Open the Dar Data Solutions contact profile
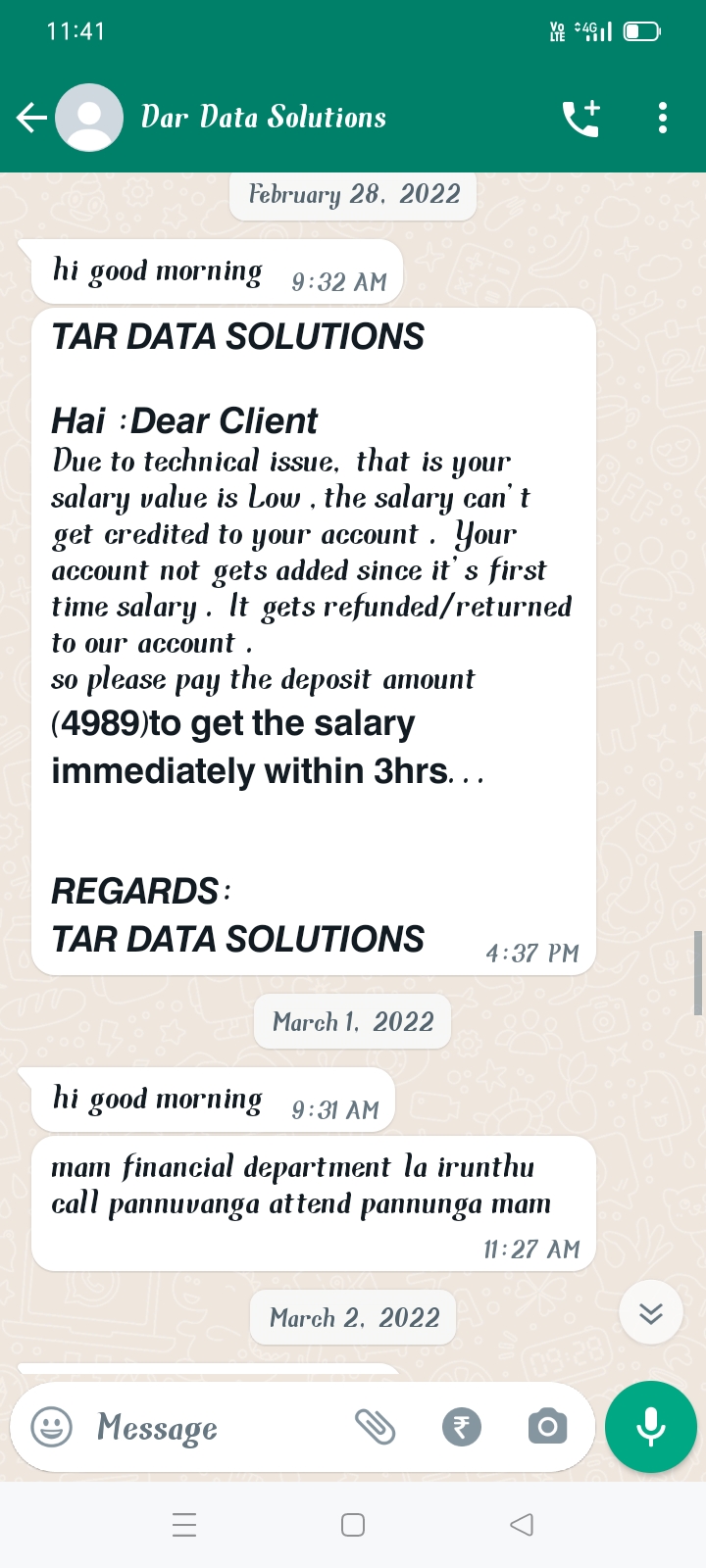The image size is (706, 1568). (x=263, y=118)
